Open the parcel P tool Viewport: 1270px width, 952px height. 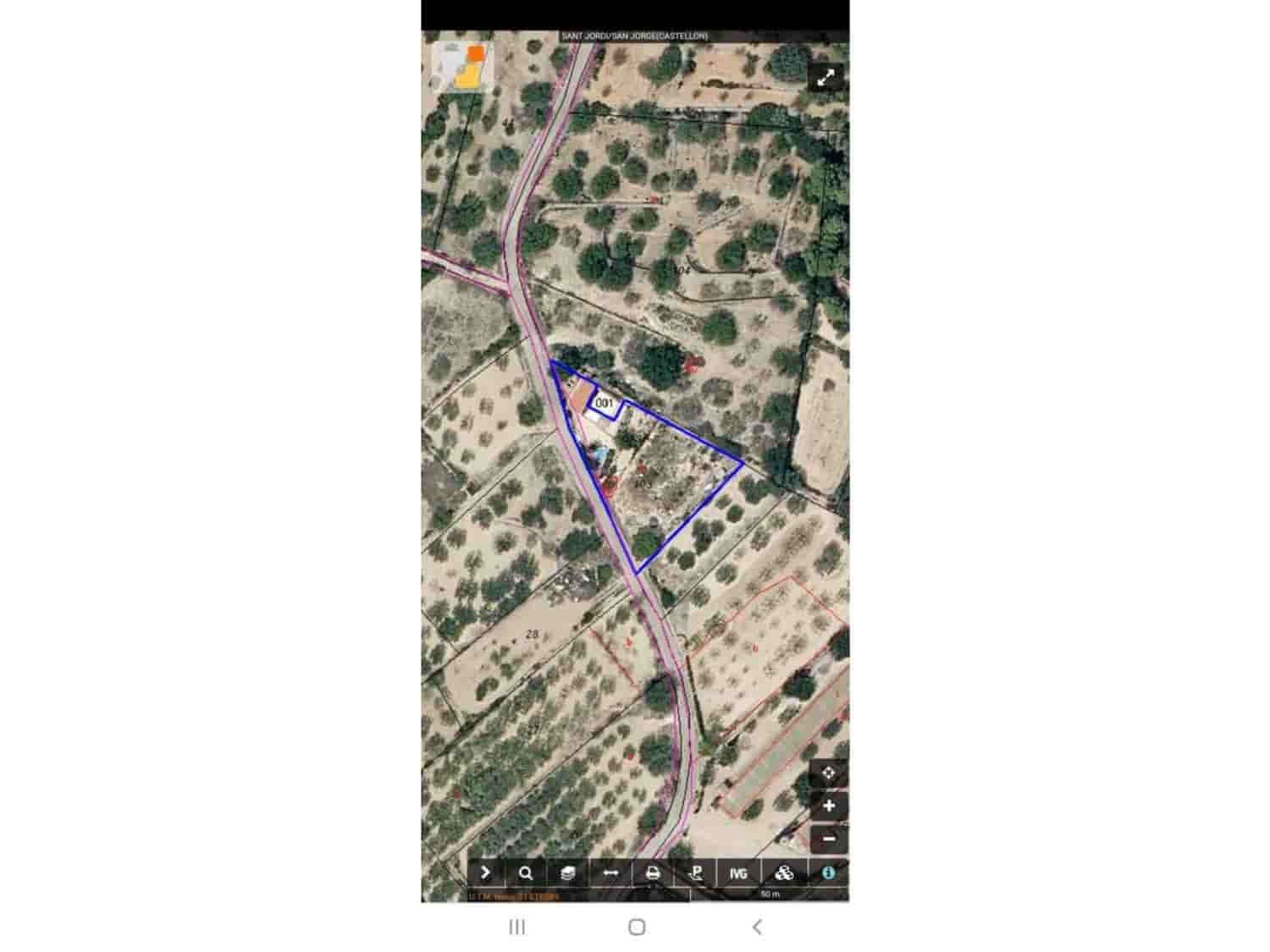coord(696,872)
